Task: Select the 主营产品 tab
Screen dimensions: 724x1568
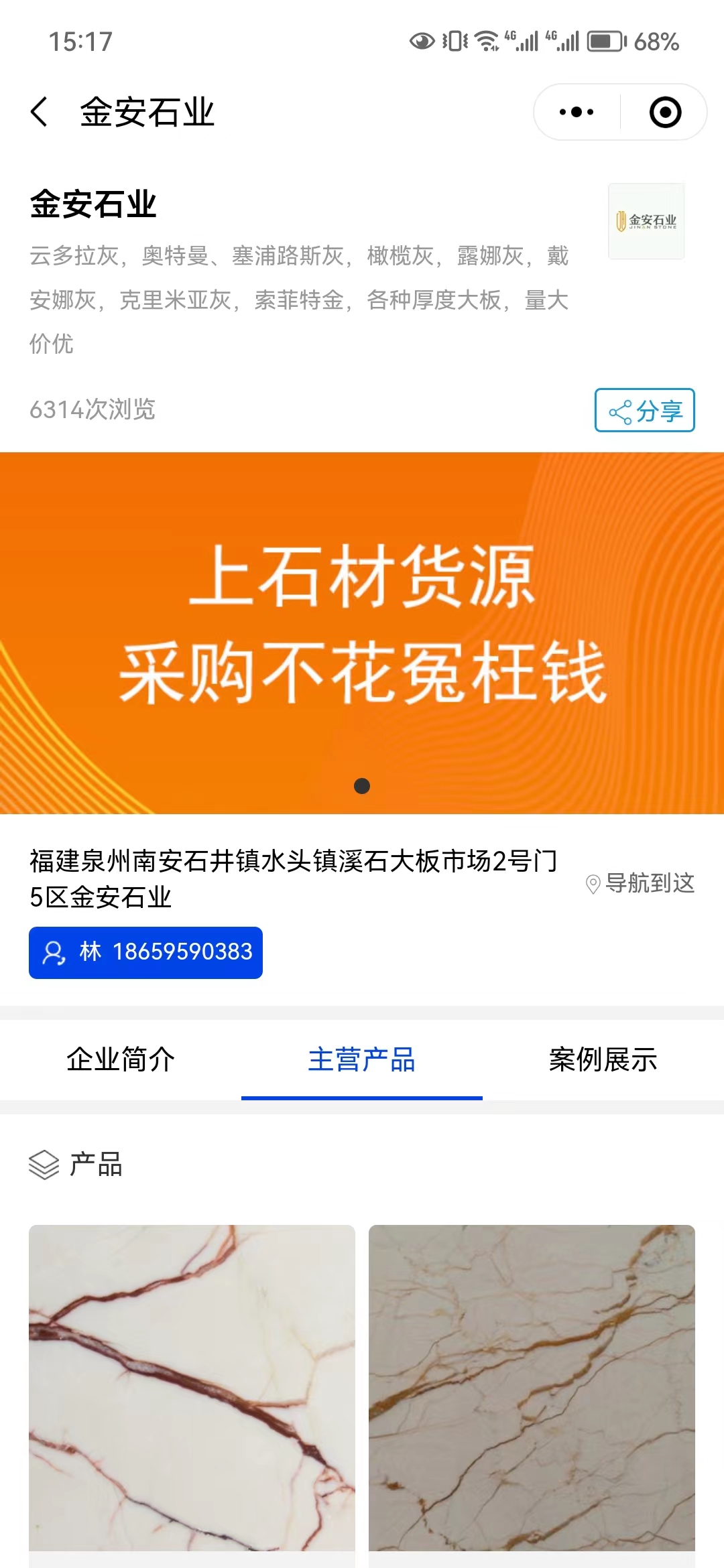Action: [x=362, y=1059]
